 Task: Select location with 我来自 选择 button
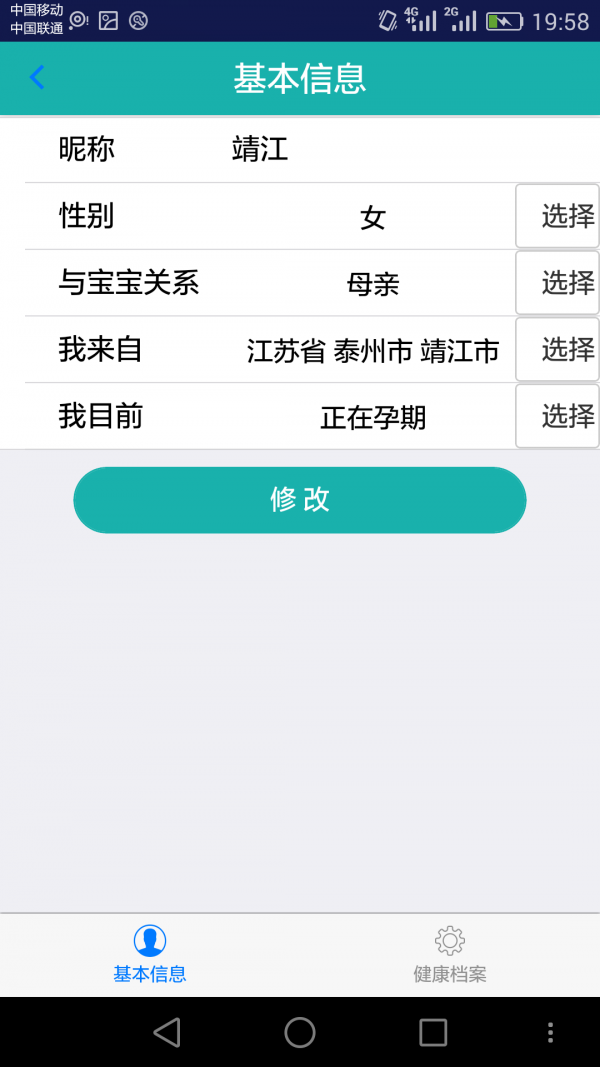[558, 349]
